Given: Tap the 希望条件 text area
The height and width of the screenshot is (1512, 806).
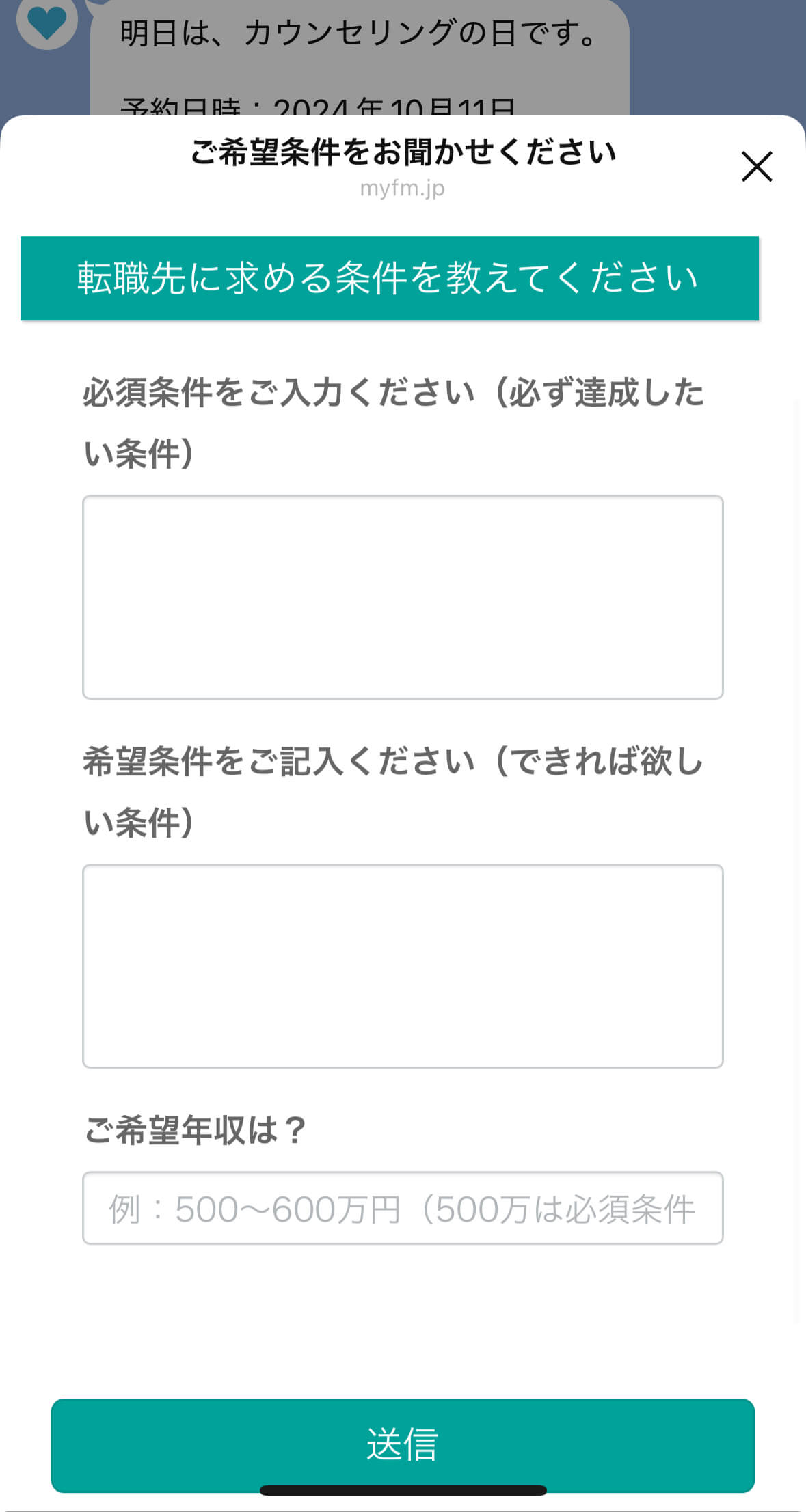Looking at the screenshot, I should 403,965.
